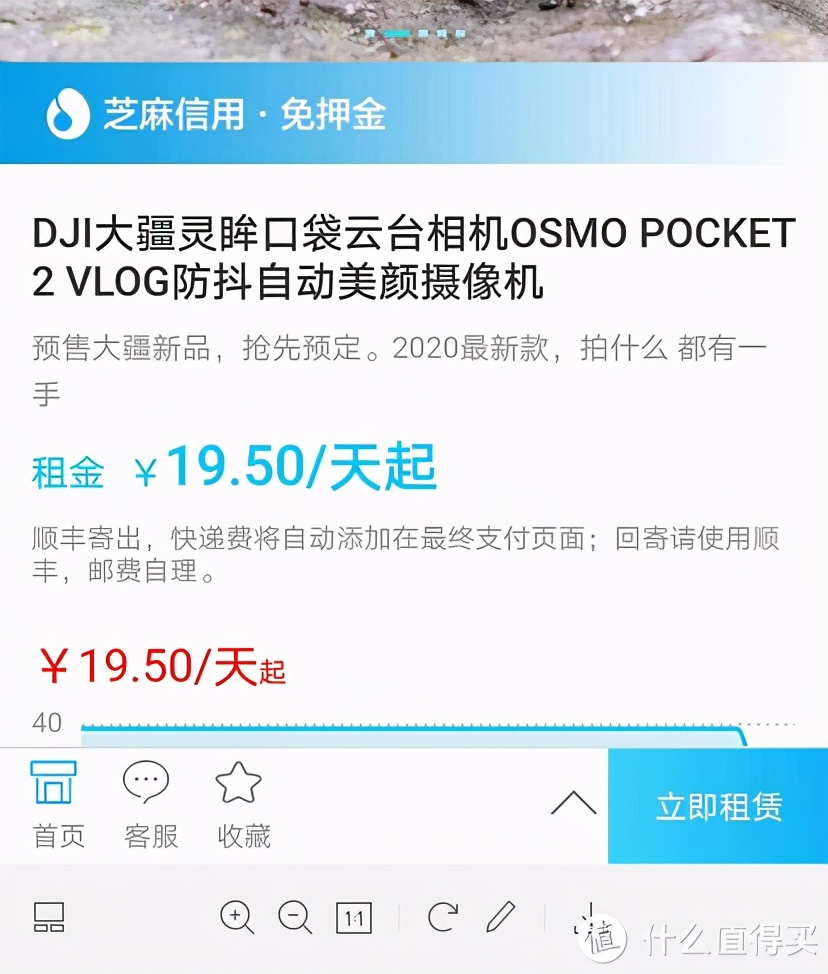Viewport: 828px width, 974px height.
Task: Open the pencil annotation tool
Action: [x=502, y=917]
